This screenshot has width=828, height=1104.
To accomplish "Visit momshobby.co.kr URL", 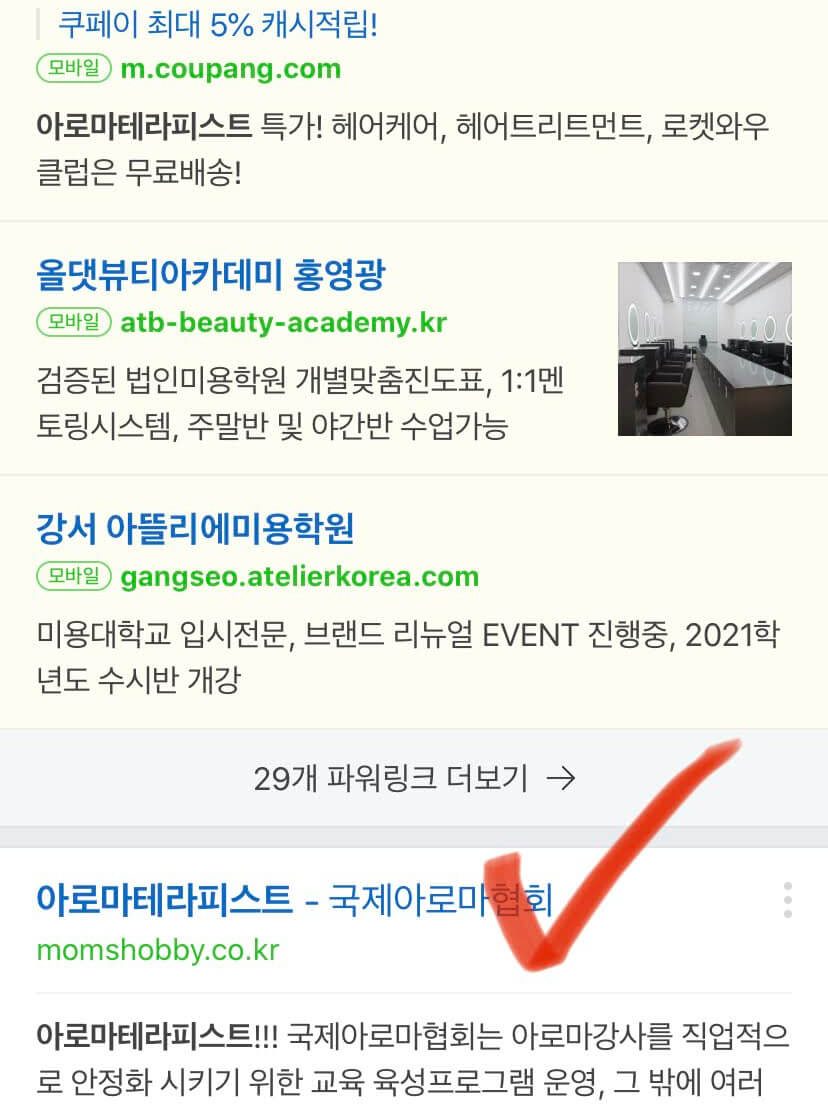I will coord(157,949).
